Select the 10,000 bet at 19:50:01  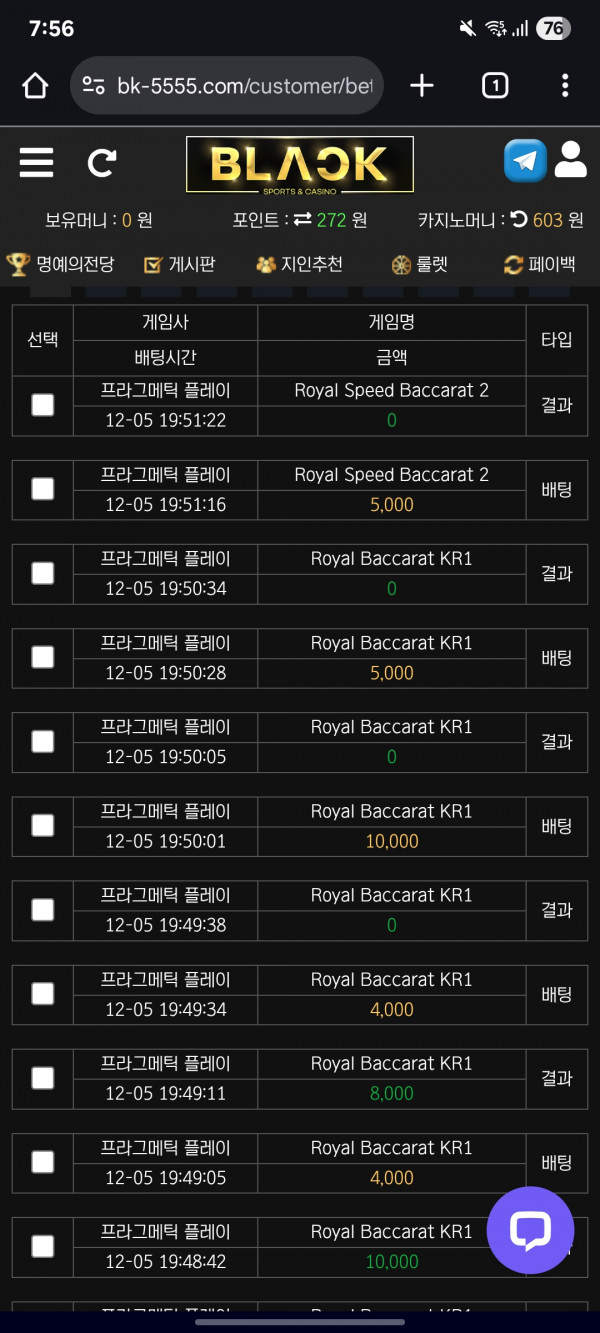pyautogui.click(x=42, y=825)
